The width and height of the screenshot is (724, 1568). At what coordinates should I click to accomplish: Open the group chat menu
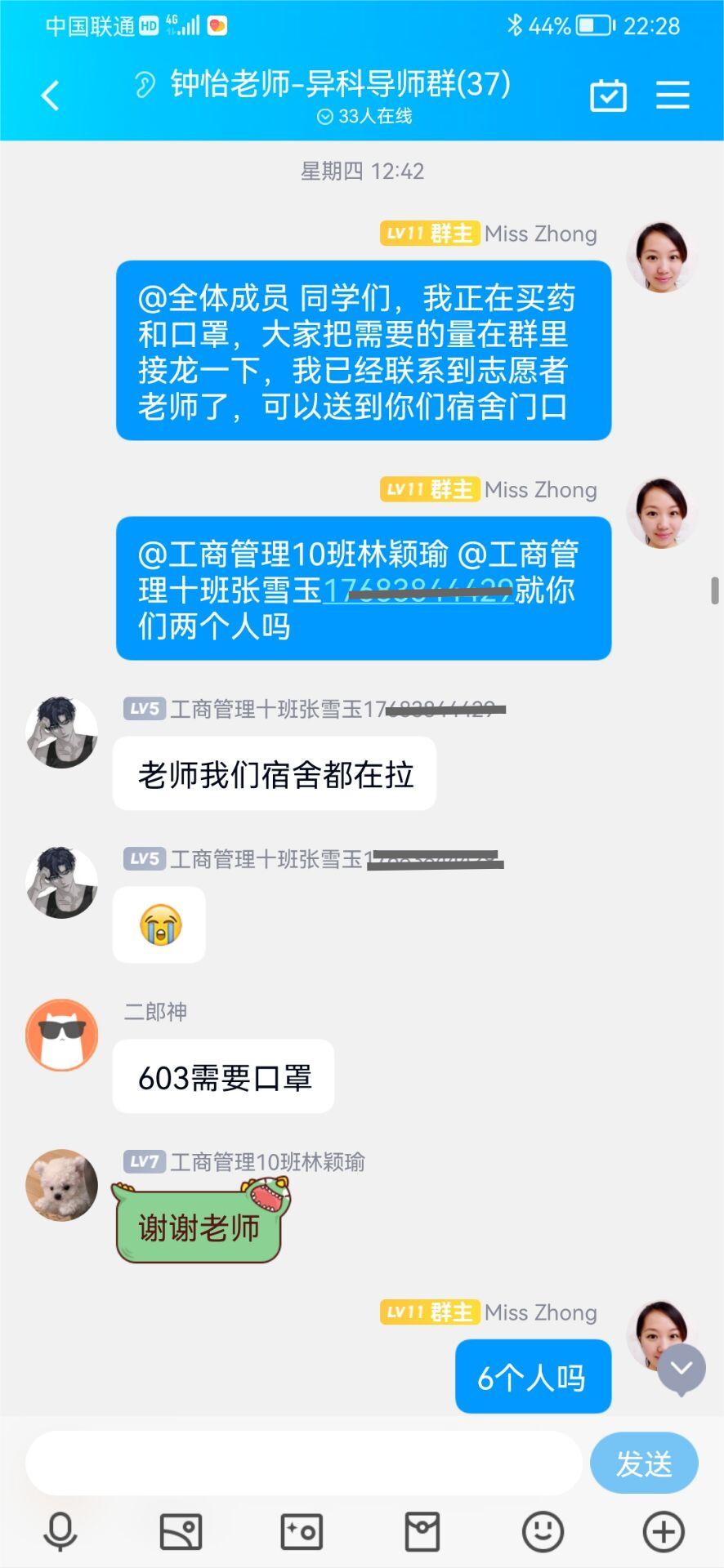pos(673,96)
